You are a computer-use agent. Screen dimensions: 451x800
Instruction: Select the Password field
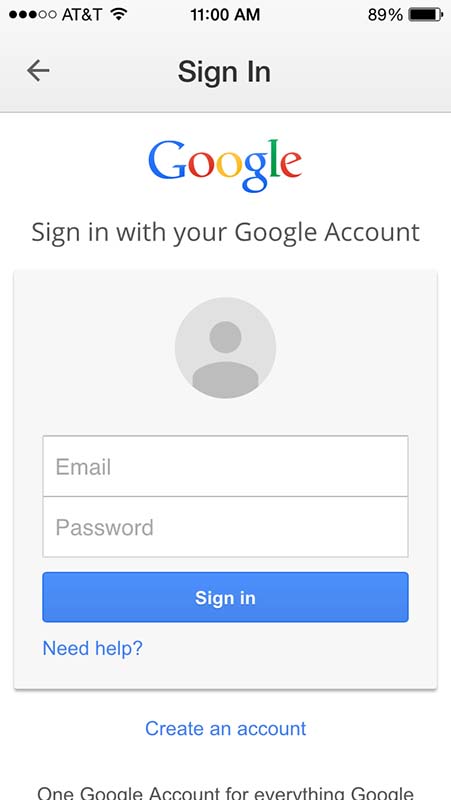click(x=225, y=527)
